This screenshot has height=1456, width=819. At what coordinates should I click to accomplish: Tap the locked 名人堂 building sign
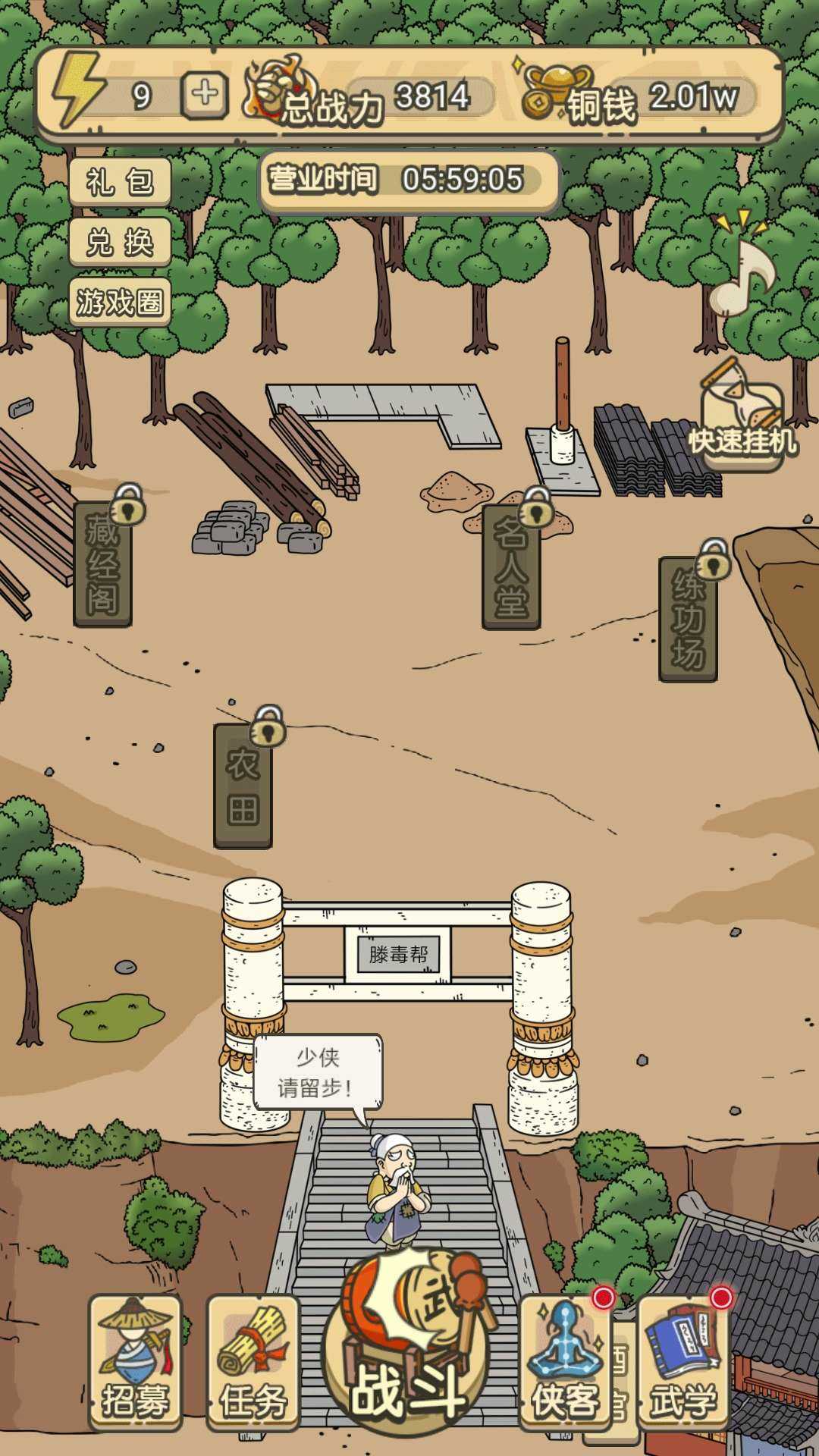tap(511, 566)
